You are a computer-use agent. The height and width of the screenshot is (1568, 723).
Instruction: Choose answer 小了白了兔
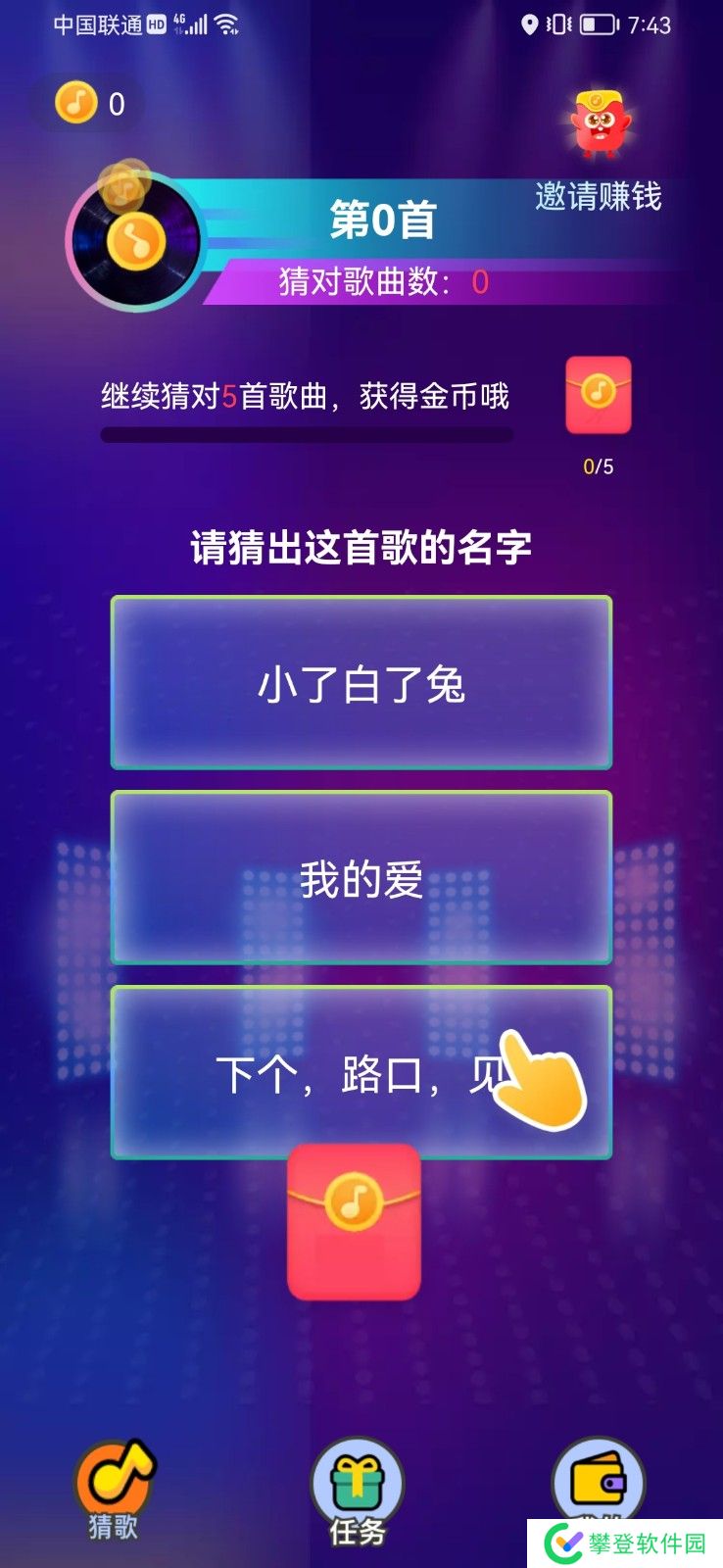361,683
